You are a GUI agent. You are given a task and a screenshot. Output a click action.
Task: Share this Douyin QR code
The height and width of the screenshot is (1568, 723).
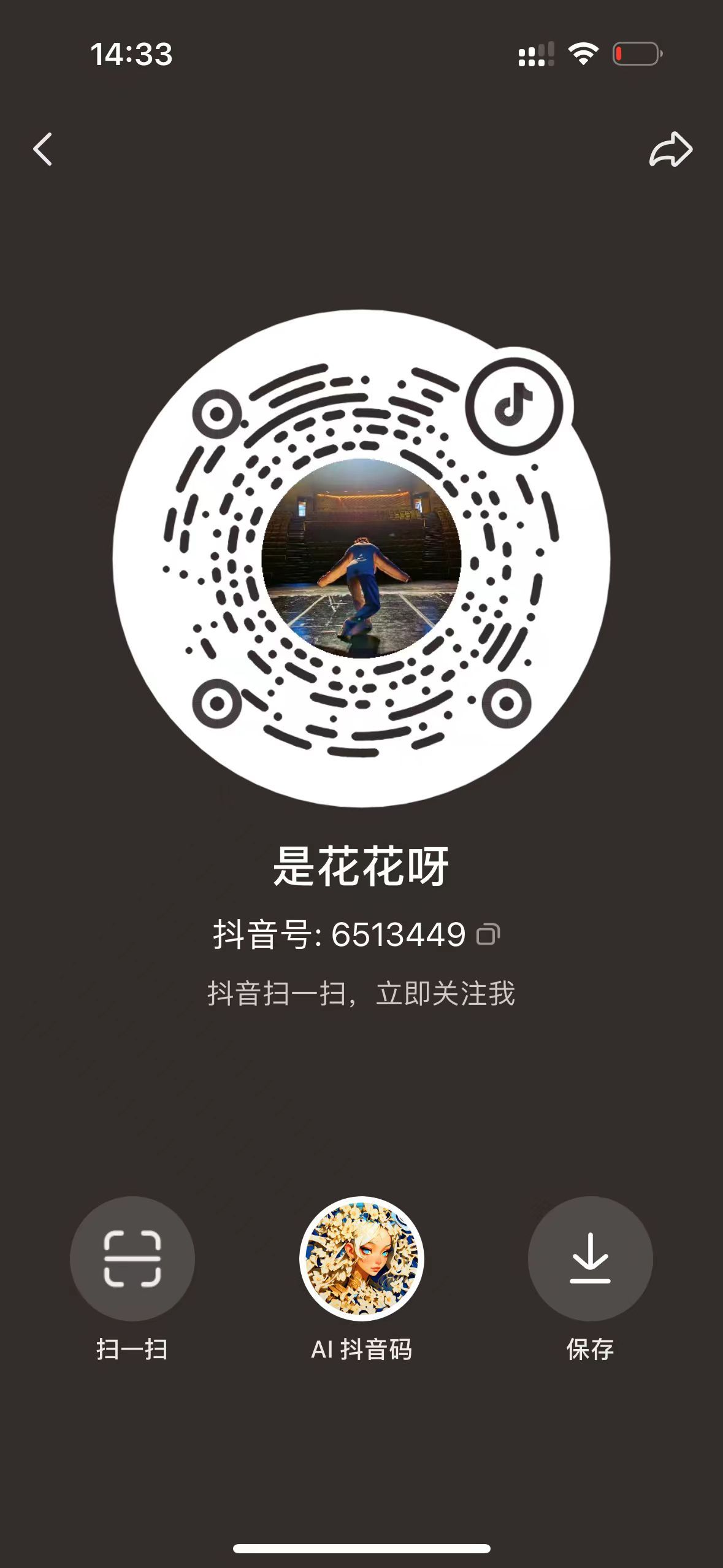pos(670,149)
